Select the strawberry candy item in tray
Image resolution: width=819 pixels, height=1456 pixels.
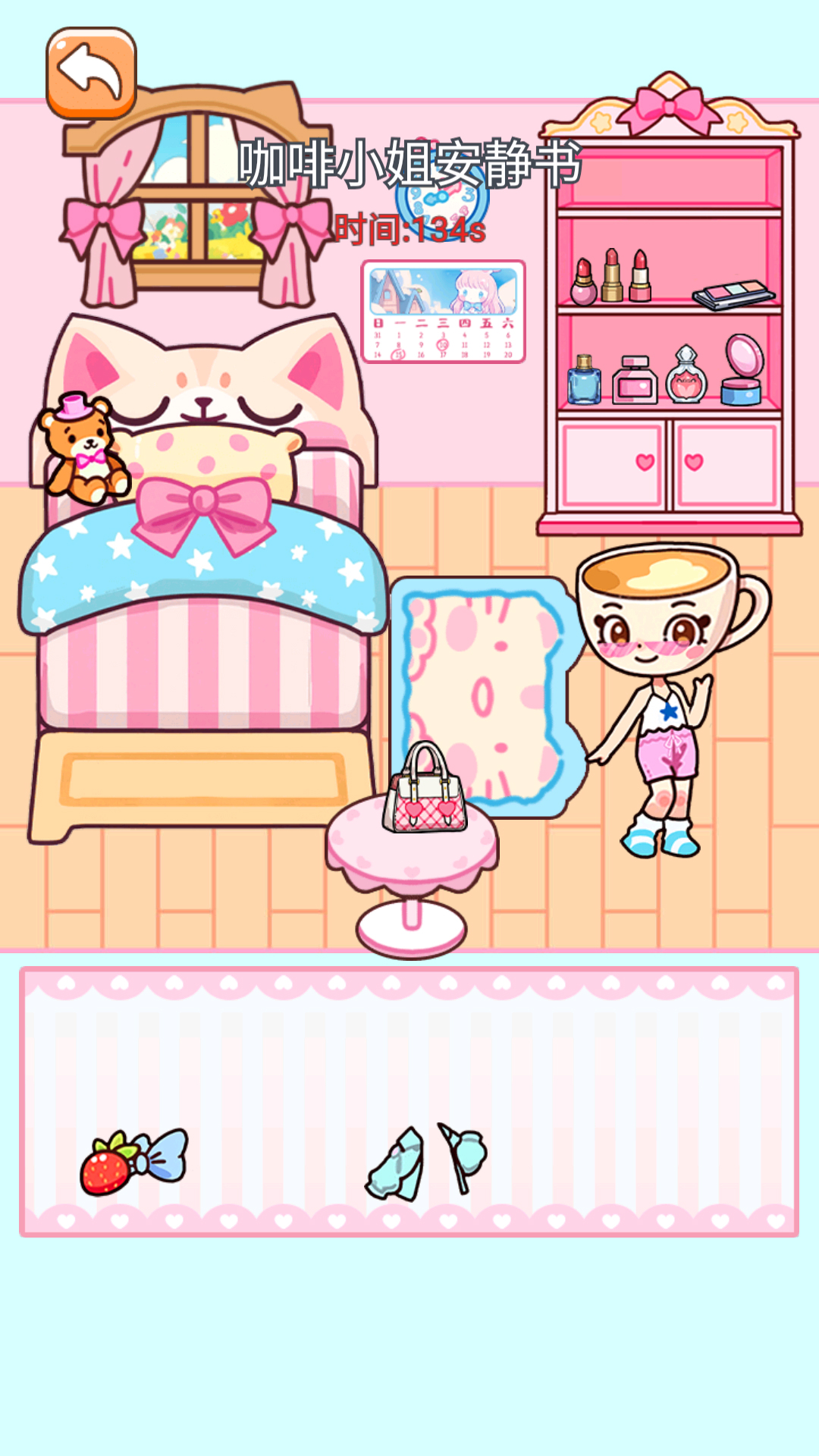[x=133, y=1161]
